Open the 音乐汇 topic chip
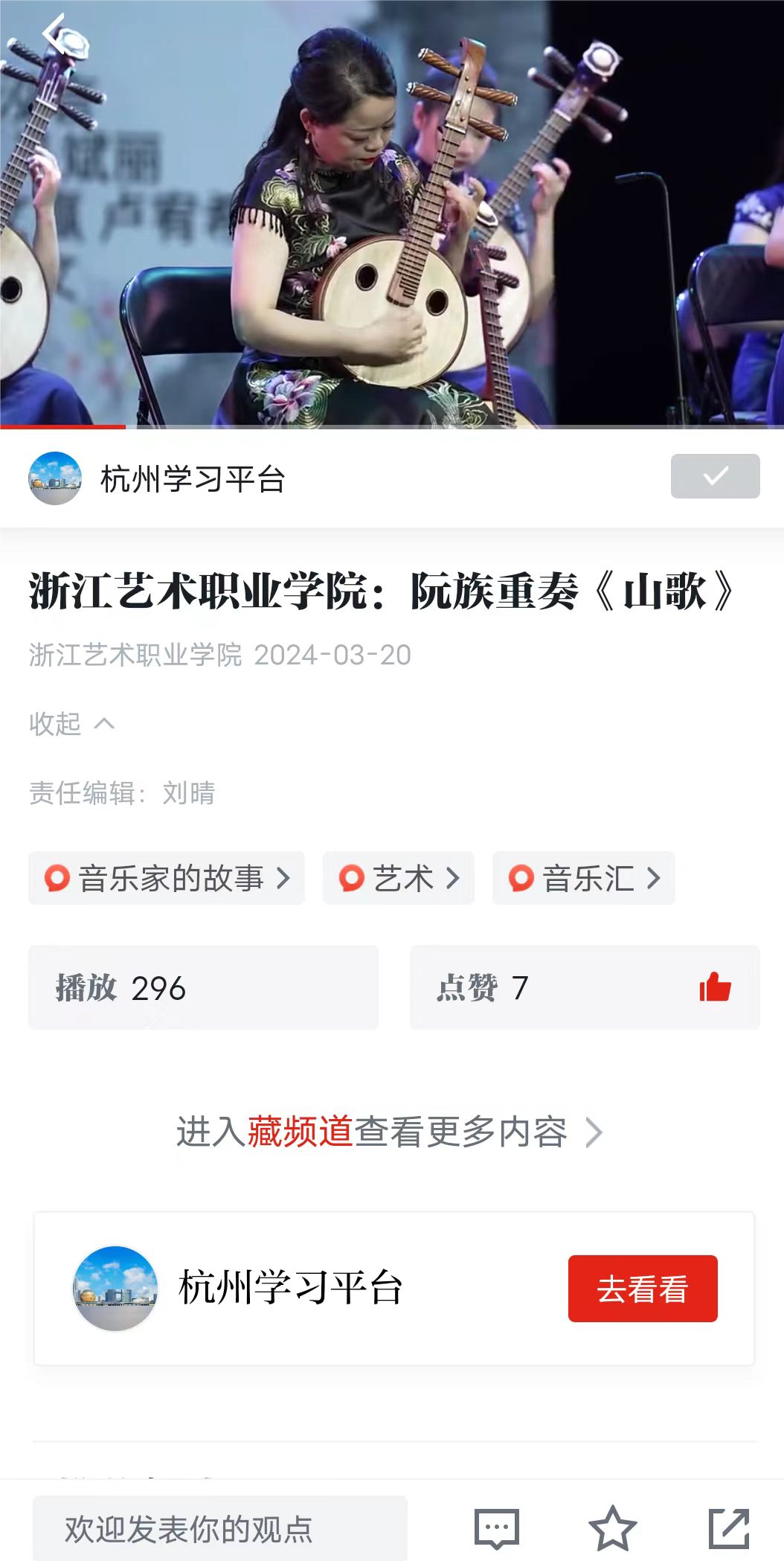 point(583,879)
